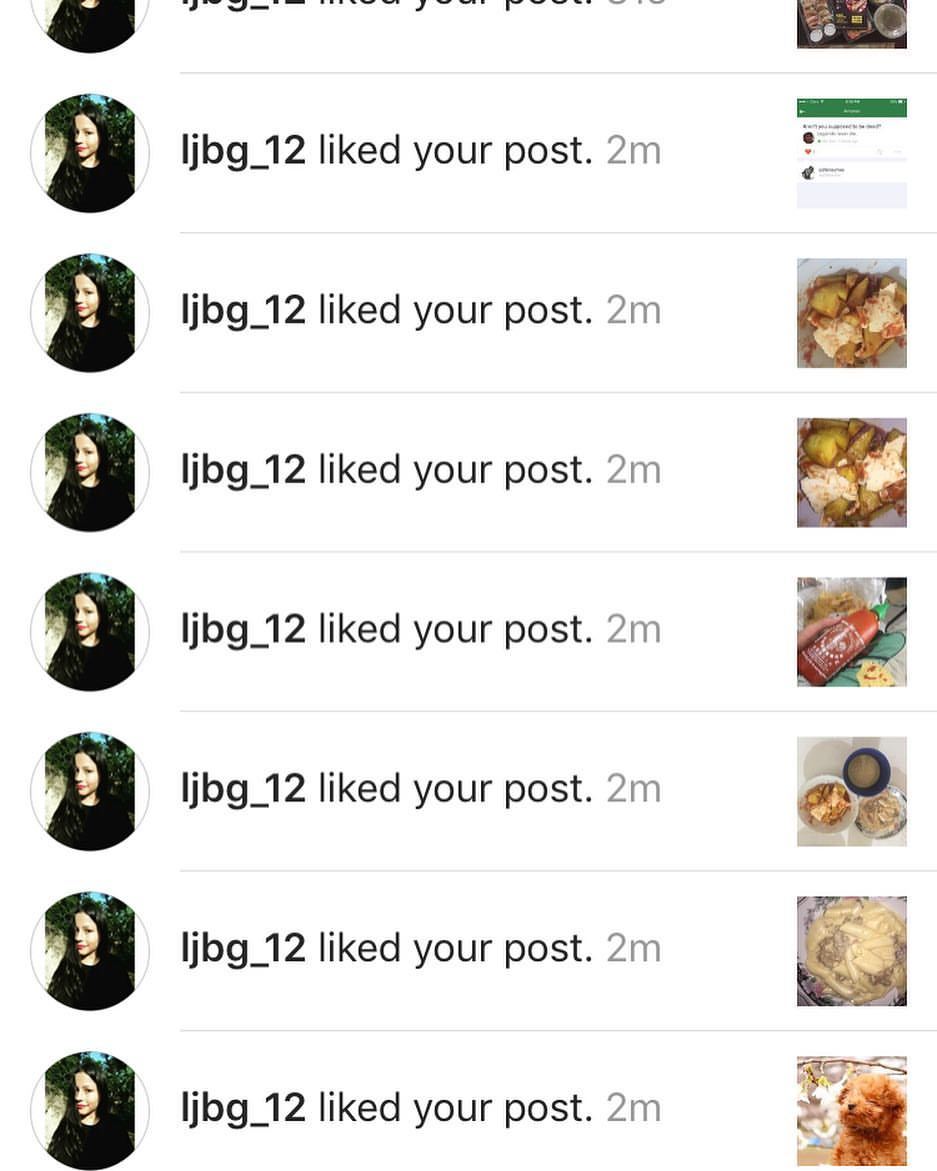The height and width of the screenshot is (1171, 937).
Task: Tap ljbg_12's avatar in the puppy post row
Action: tap(90, 1110)
